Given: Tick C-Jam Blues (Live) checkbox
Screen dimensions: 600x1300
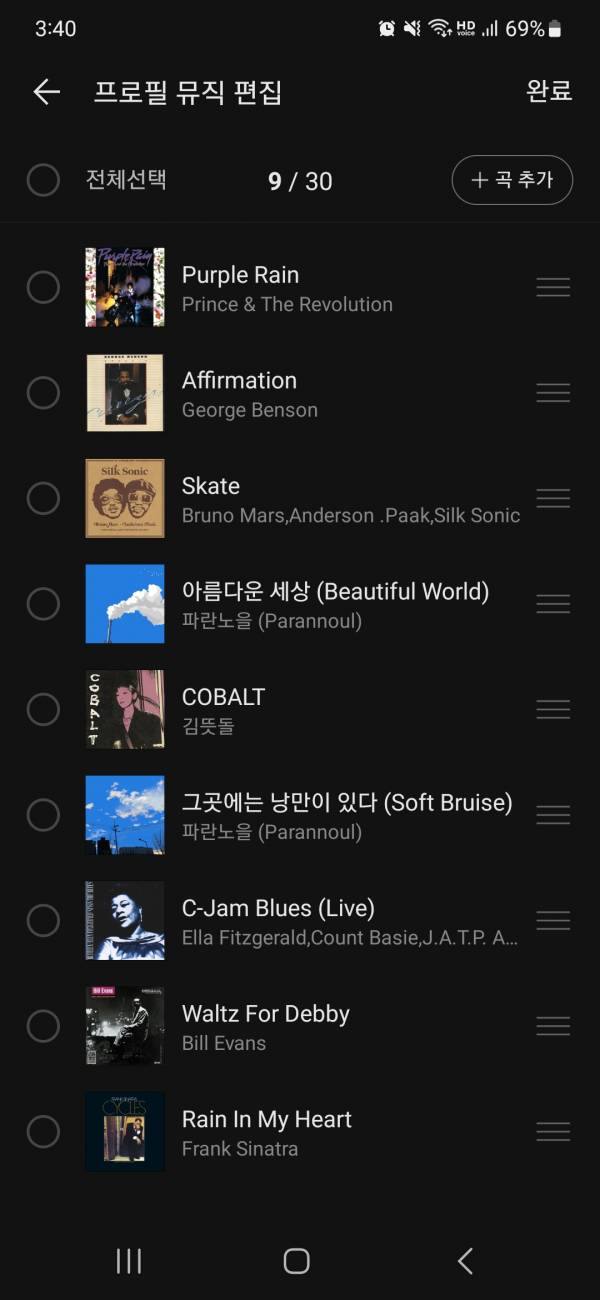Looking at the screenshot, I should (43, 920).
